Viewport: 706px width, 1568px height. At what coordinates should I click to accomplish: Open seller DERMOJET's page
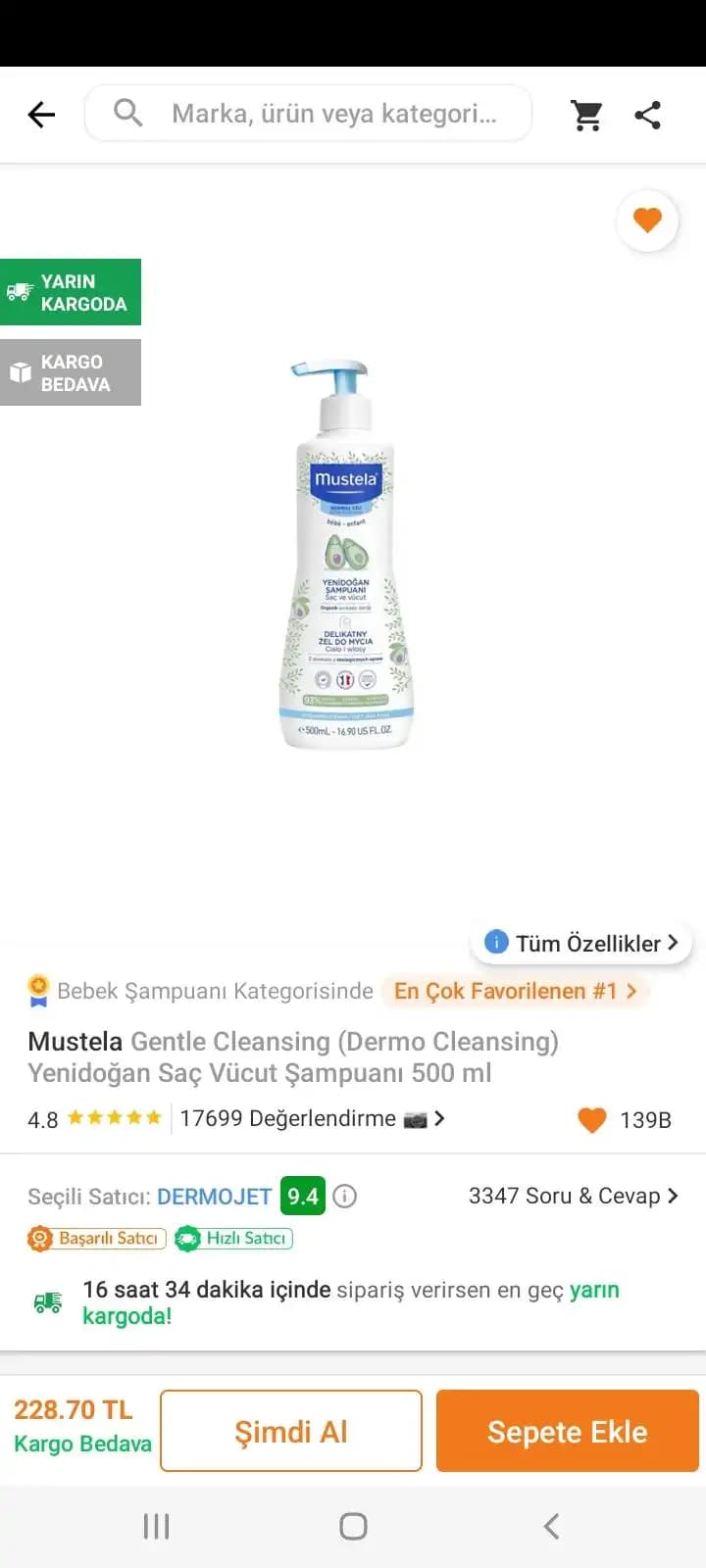point(214,1197)
